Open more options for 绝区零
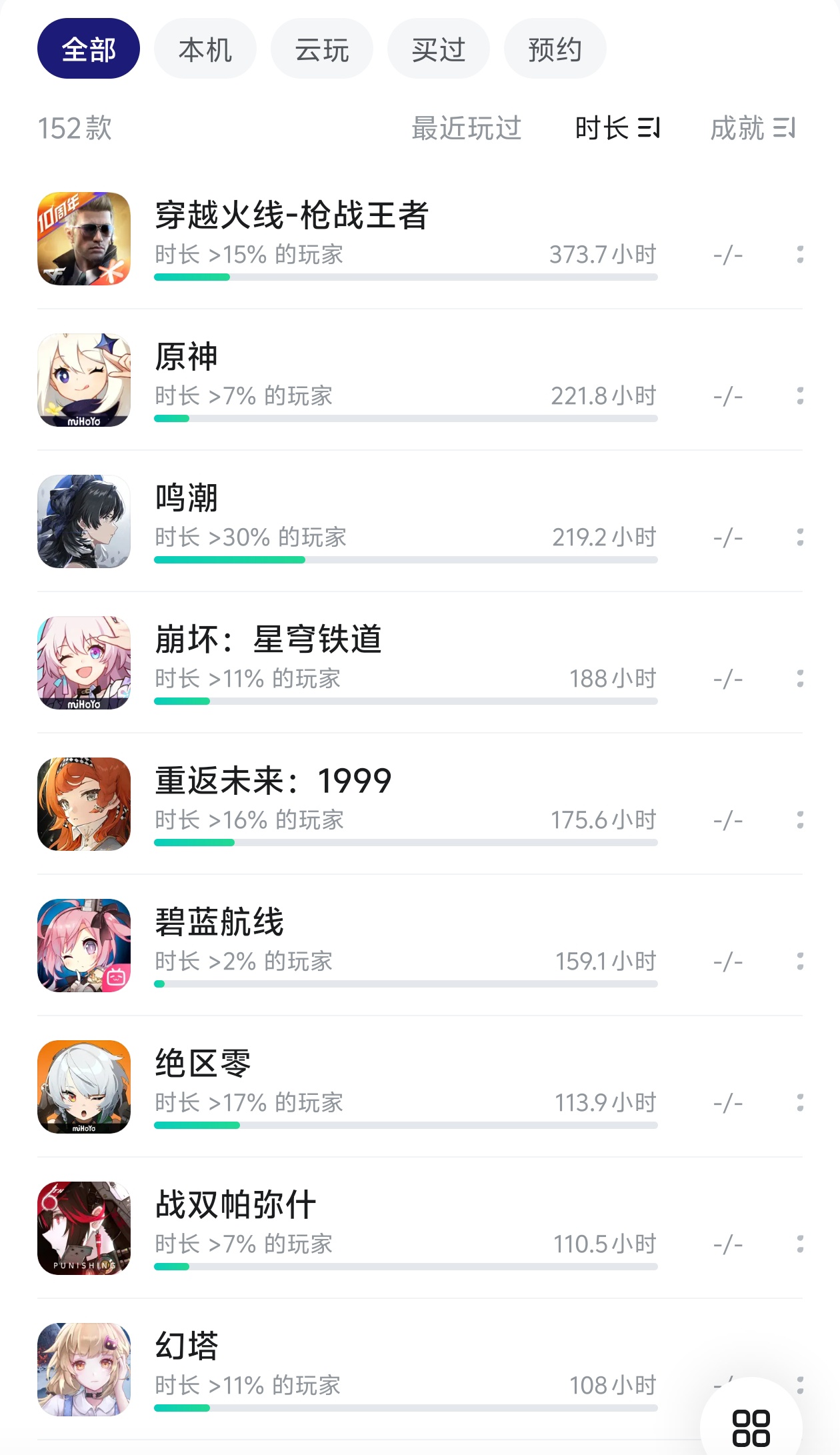 click(x=799, y=1102)
